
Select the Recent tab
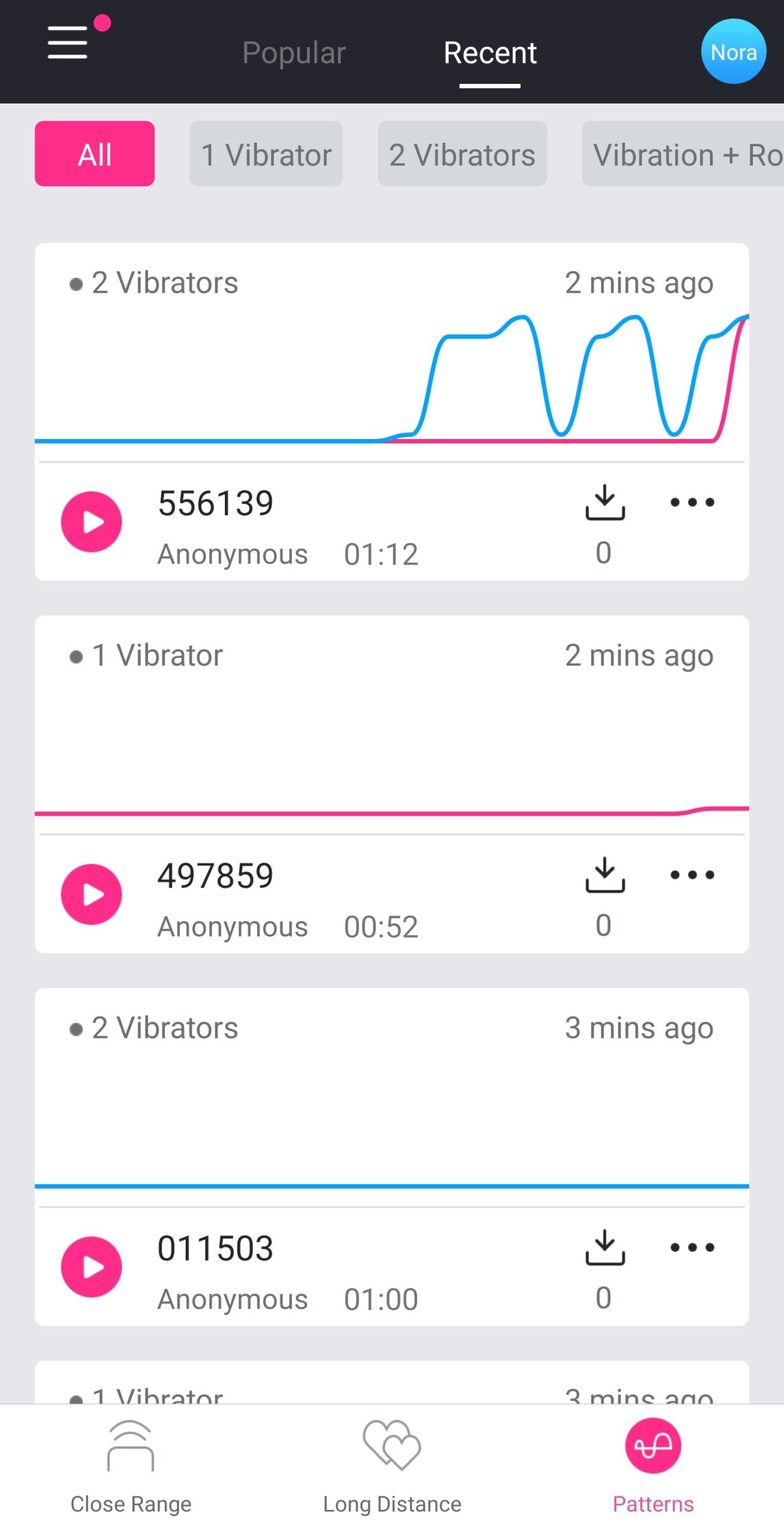[490, 53]
